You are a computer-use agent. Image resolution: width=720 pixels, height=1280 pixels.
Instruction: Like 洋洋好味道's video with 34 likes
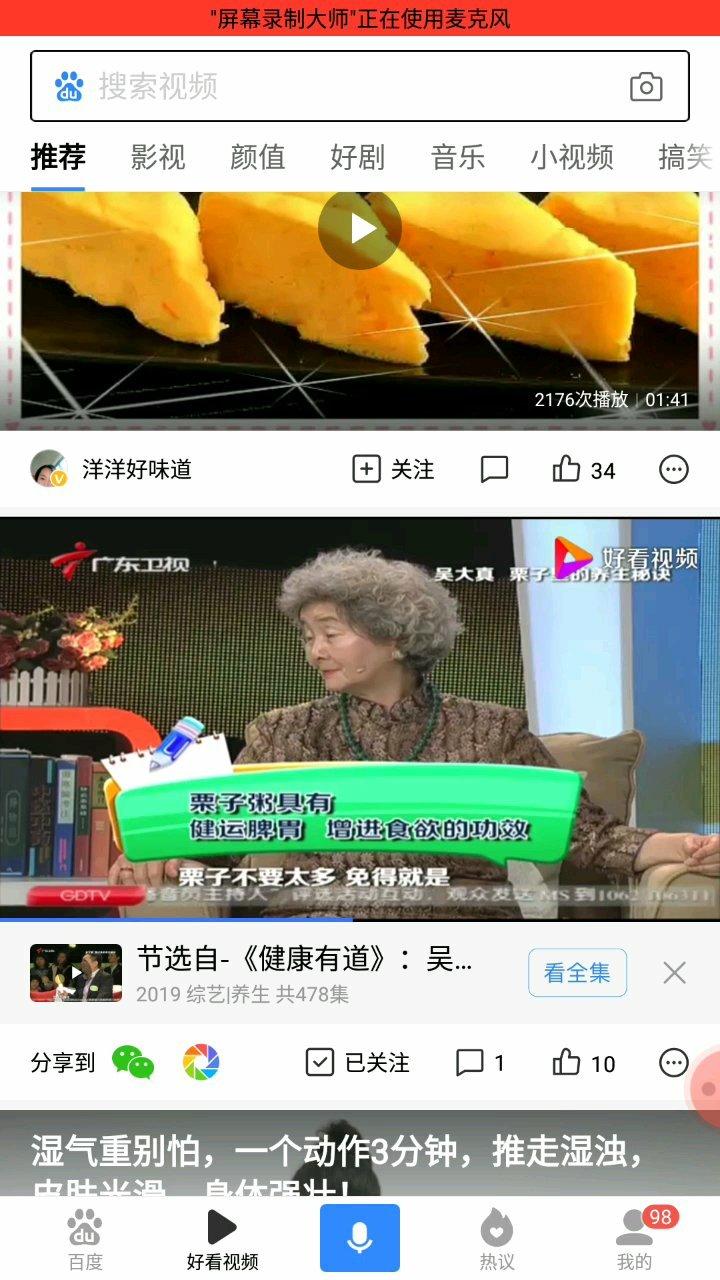583,469
